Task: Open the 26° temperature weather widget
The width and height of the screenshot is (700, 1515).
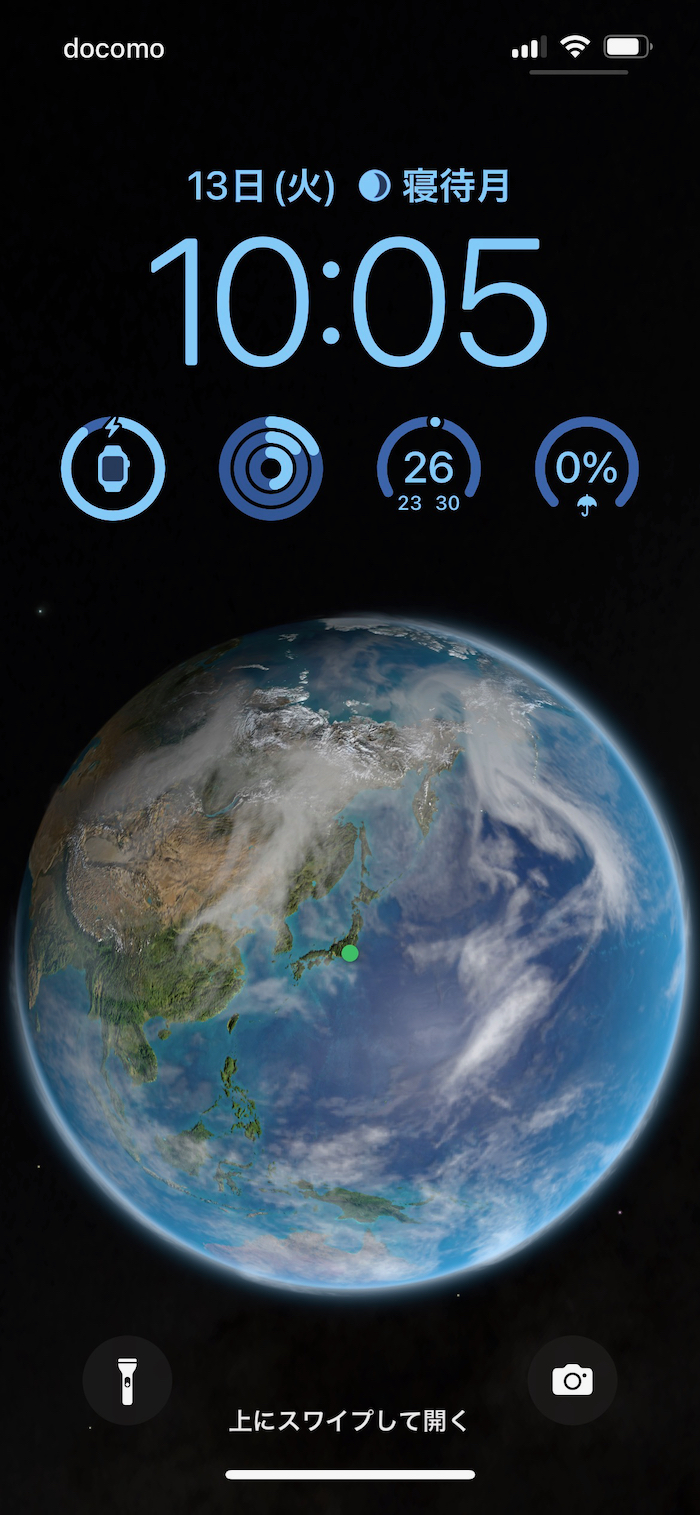Action: pos(429,467)
